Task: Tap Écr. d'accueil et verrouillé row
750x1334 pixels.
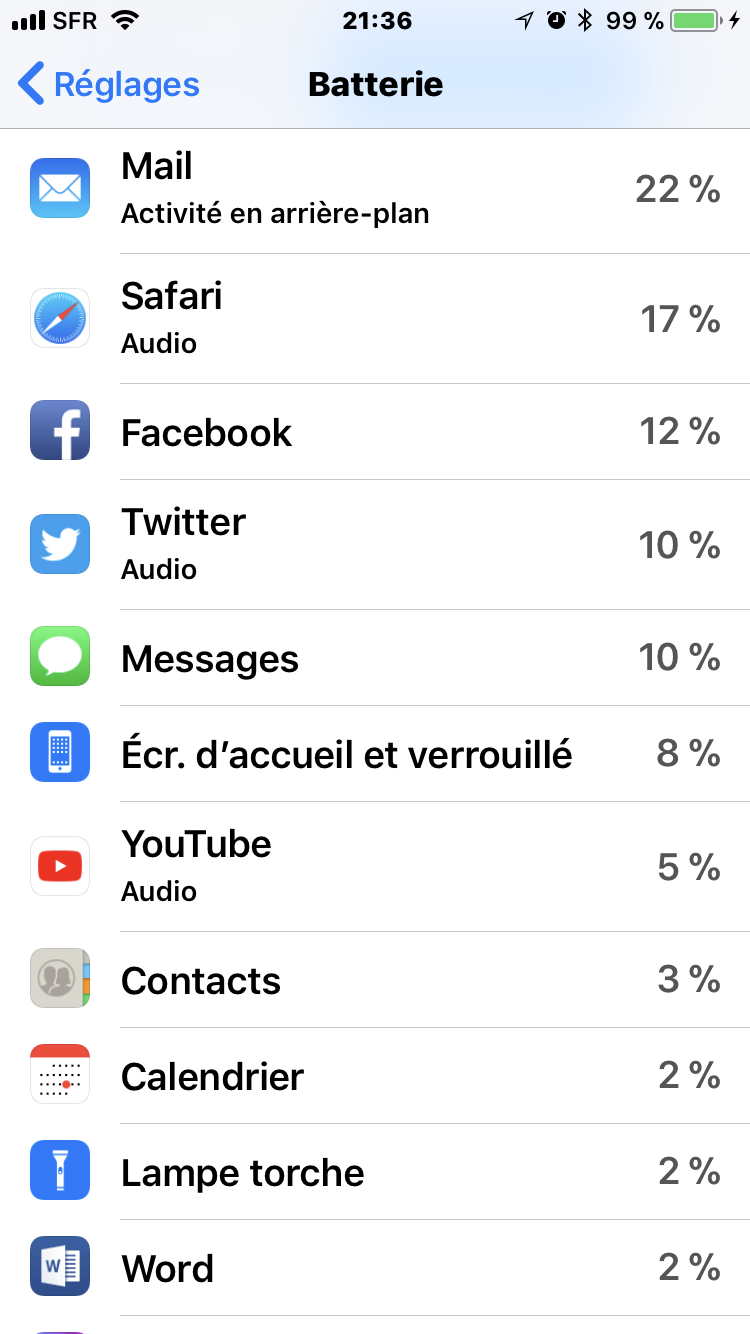Action: [375, 753]
